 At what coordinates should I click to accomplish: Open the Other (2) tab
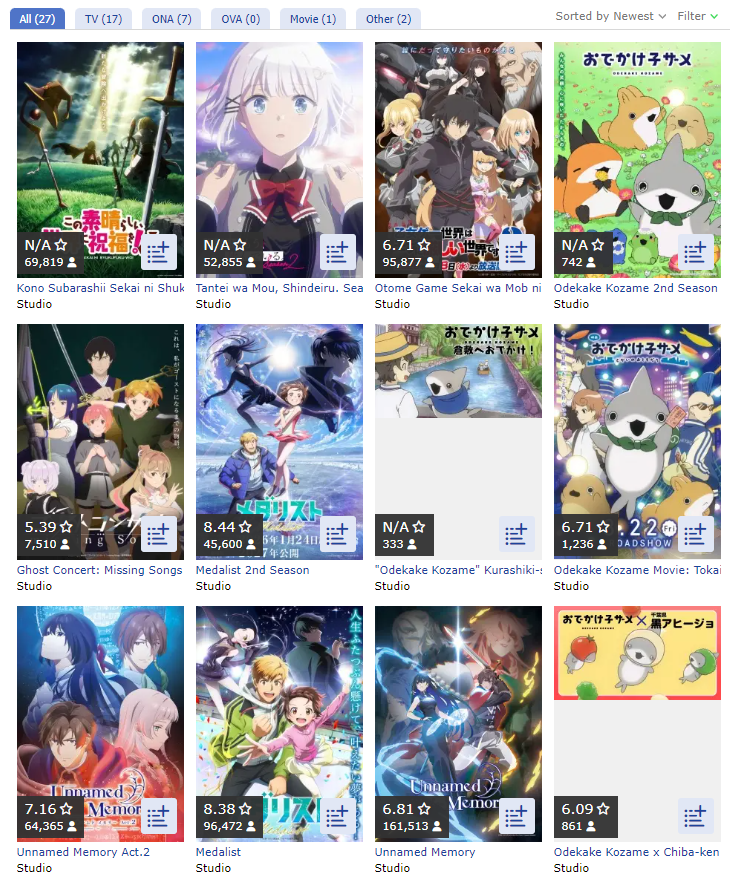[388, 19]
